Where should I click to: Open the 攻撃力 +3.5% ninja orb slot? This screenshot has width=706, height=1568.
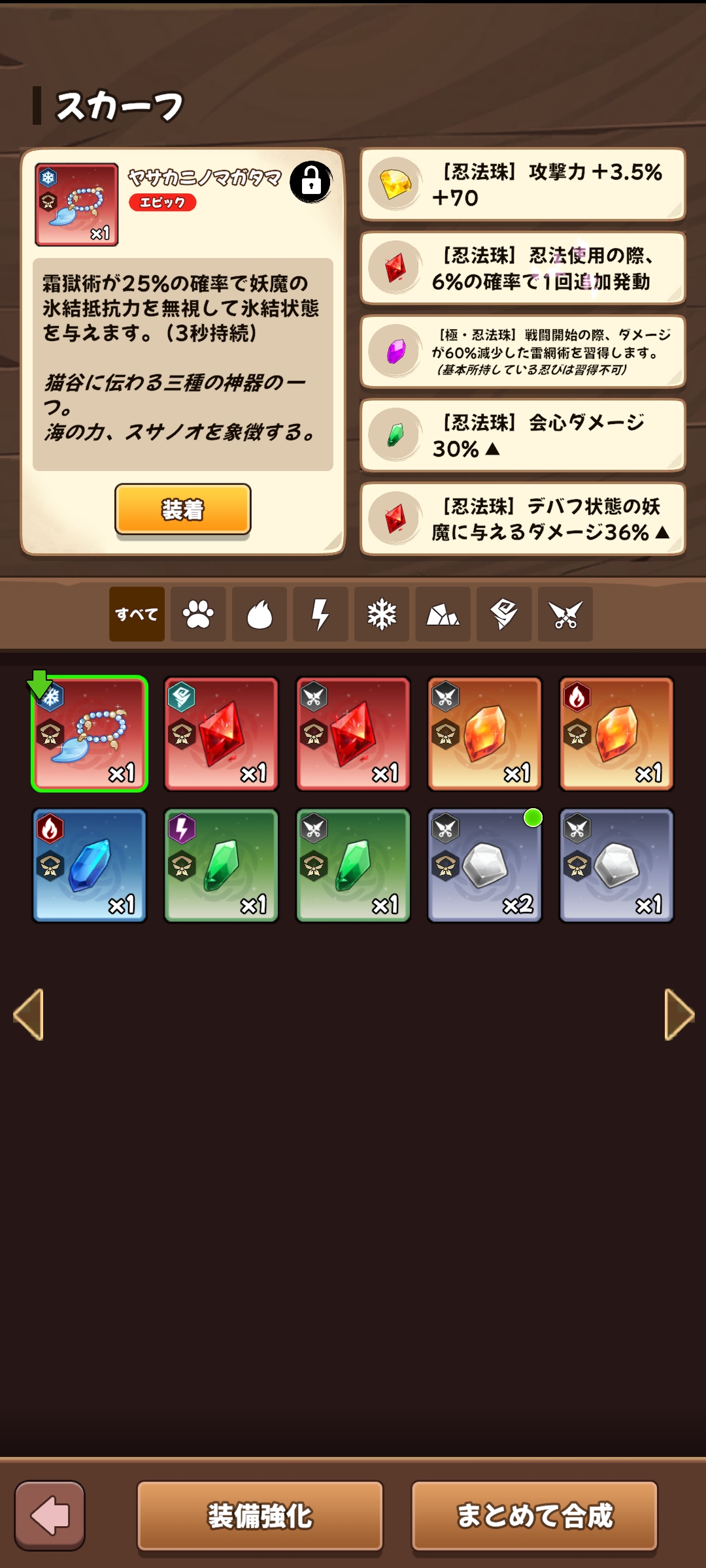[x=522, y=184]
